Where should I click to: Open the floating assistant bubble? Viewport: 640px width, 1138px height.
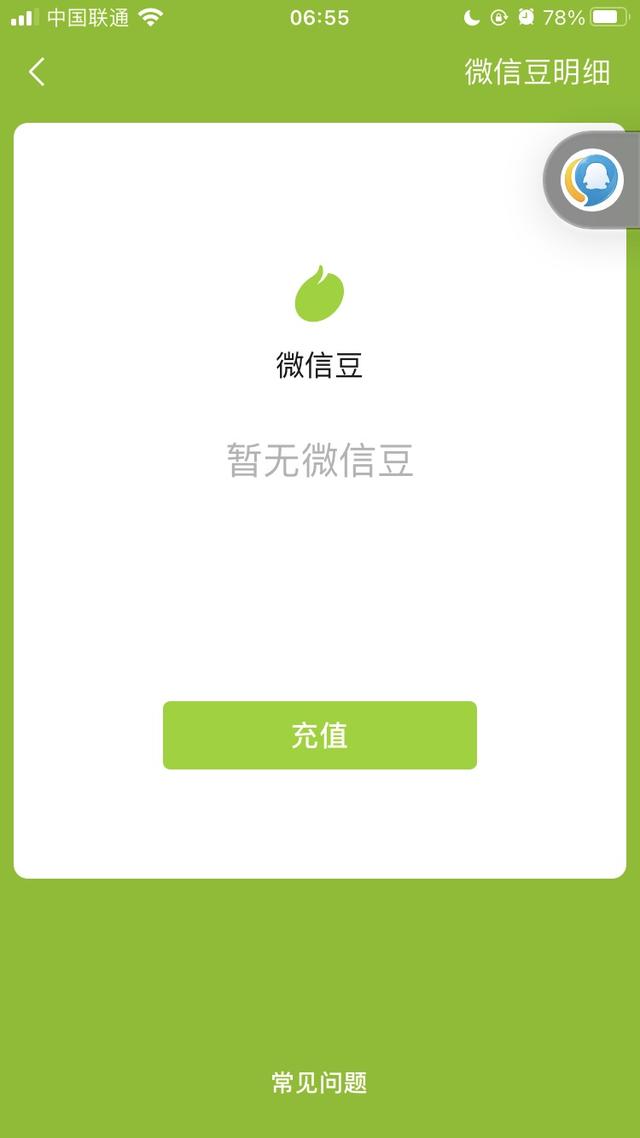click(x=592, y=181)
